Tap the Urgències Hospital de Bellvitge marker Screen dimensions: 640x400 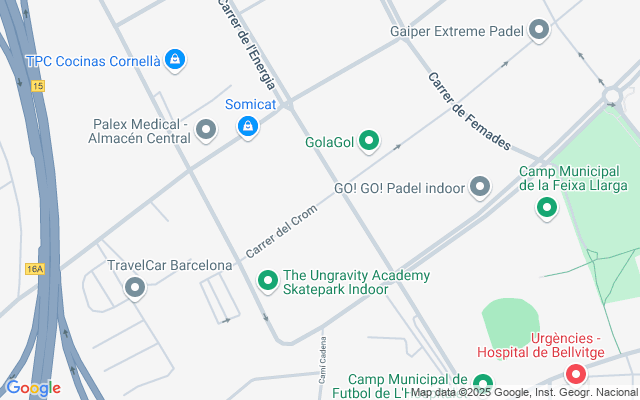pos(576,374)
